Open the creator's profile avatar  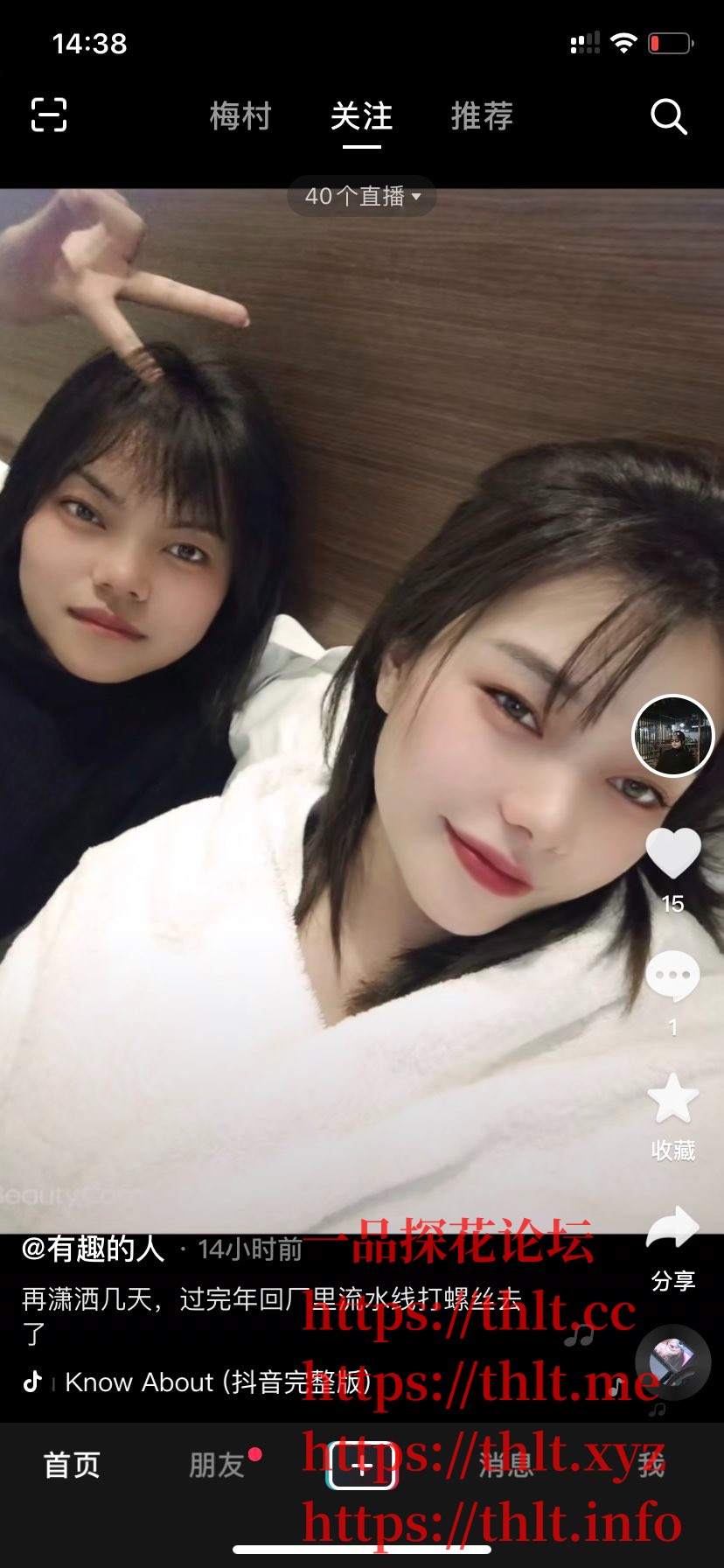(x=672, y=736)
